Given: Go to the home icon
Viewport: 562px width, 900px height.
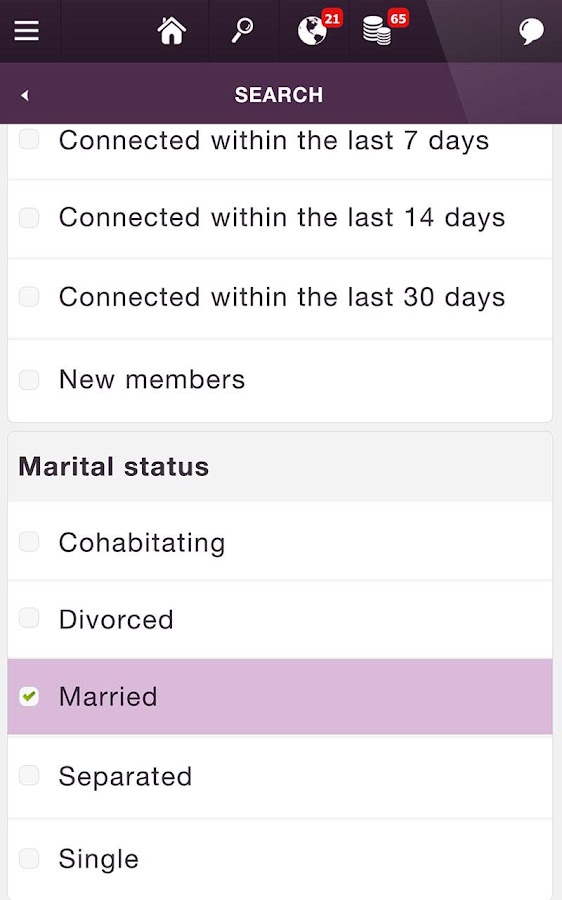Looking at the screenshot, I should coord(172,30).
